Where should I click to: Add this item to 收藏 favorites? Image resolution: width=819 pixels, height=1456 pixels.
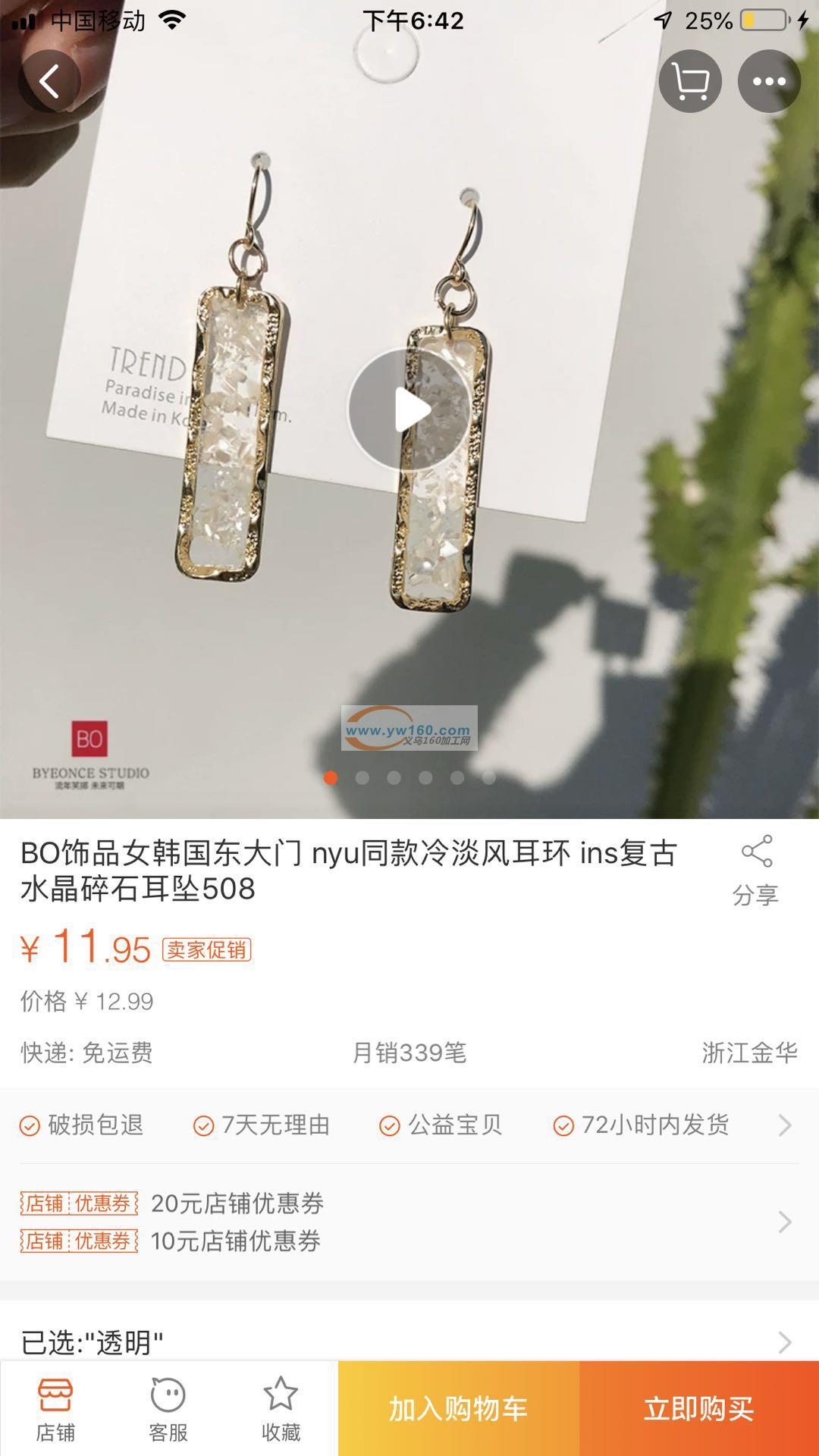point(281,1409)
